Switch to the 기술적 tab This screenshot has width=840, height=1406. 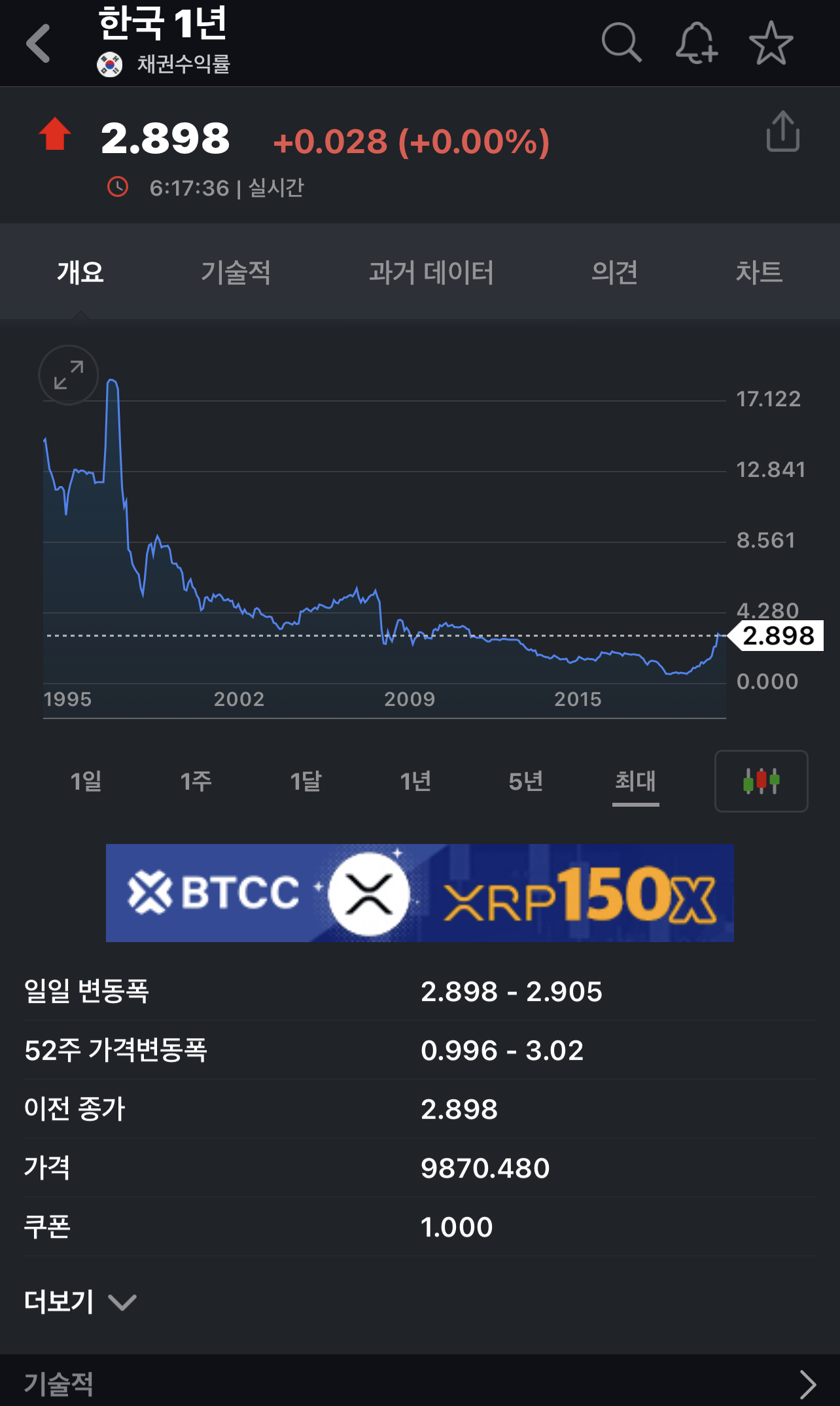tap(236, 272)
